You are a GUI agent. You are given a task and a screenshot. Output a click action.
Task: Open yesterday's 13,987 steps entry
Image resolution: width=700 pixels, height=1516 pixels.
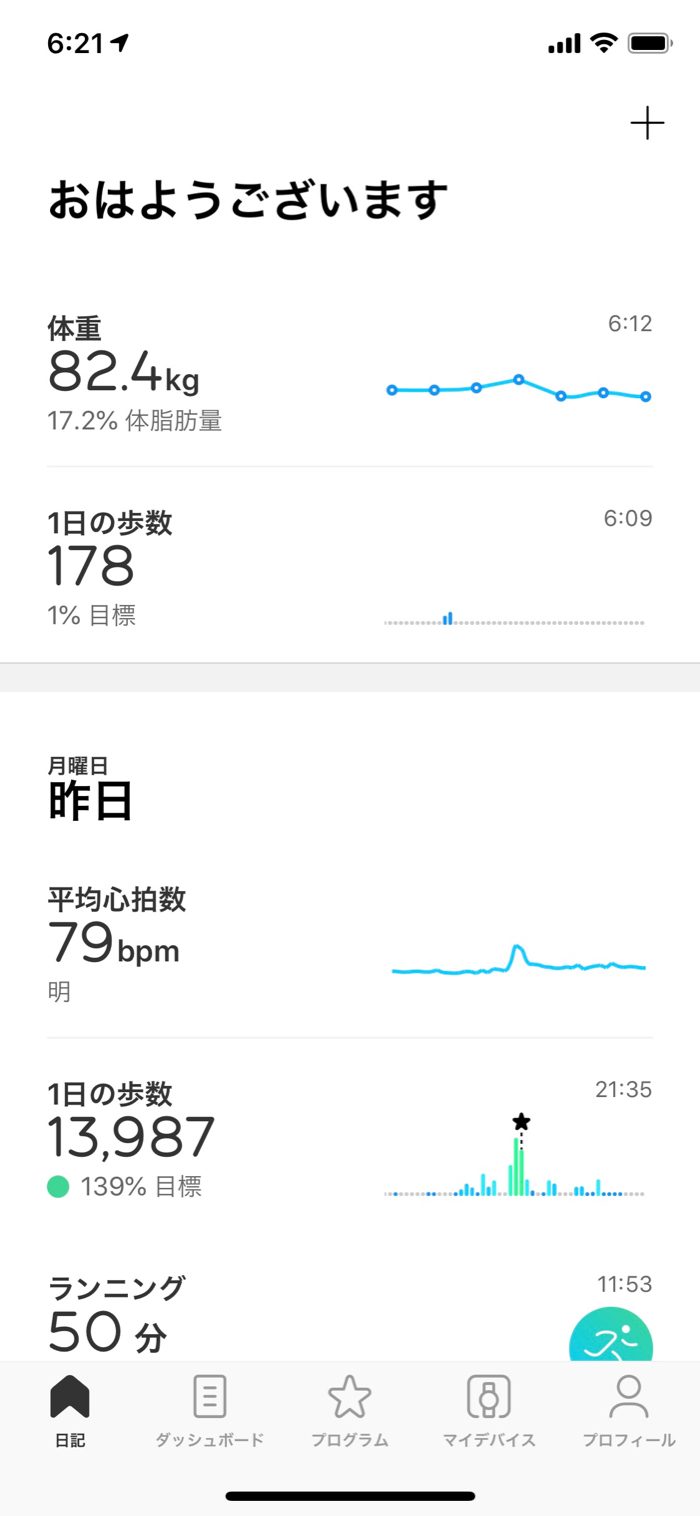tap(349, 1140)
